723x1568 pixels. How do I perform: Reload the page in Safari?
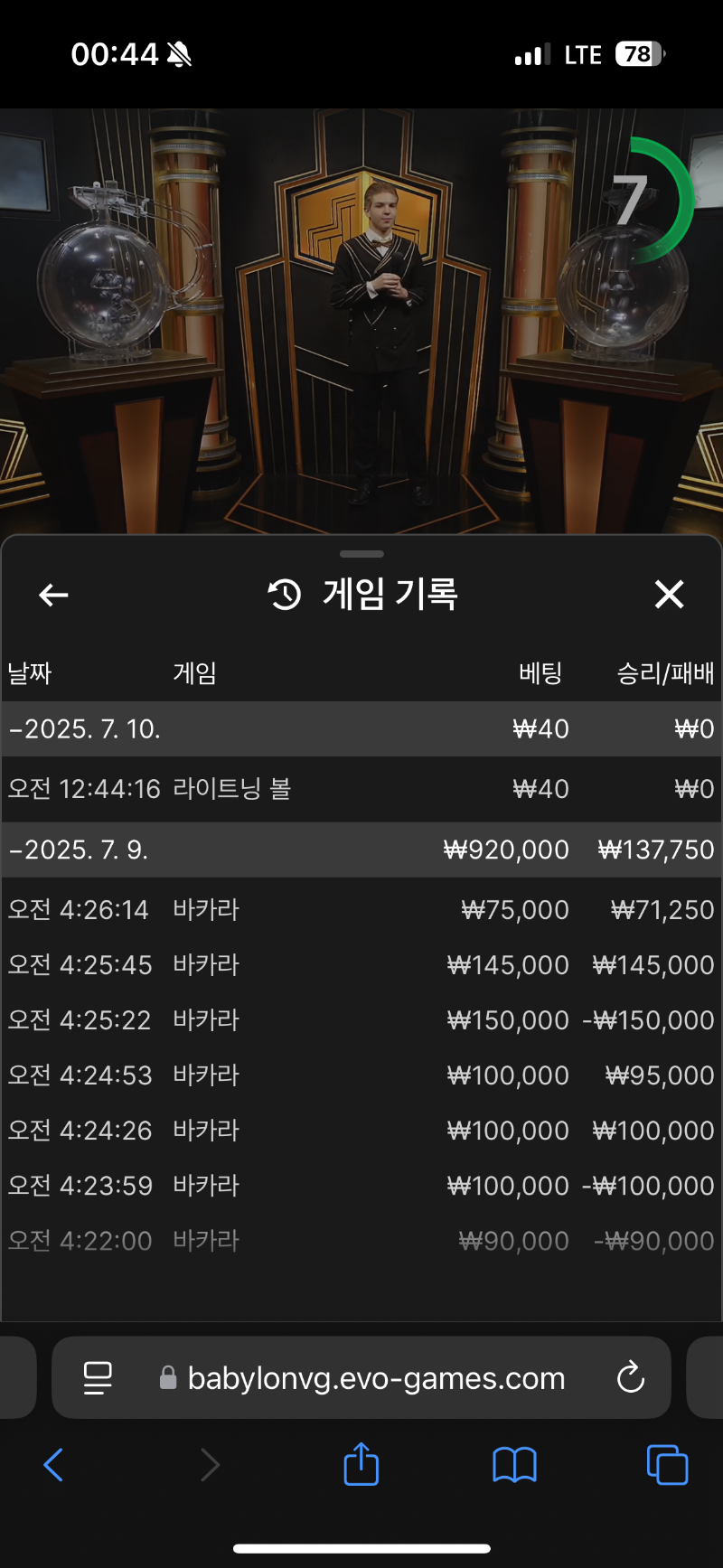(630, 1378)
